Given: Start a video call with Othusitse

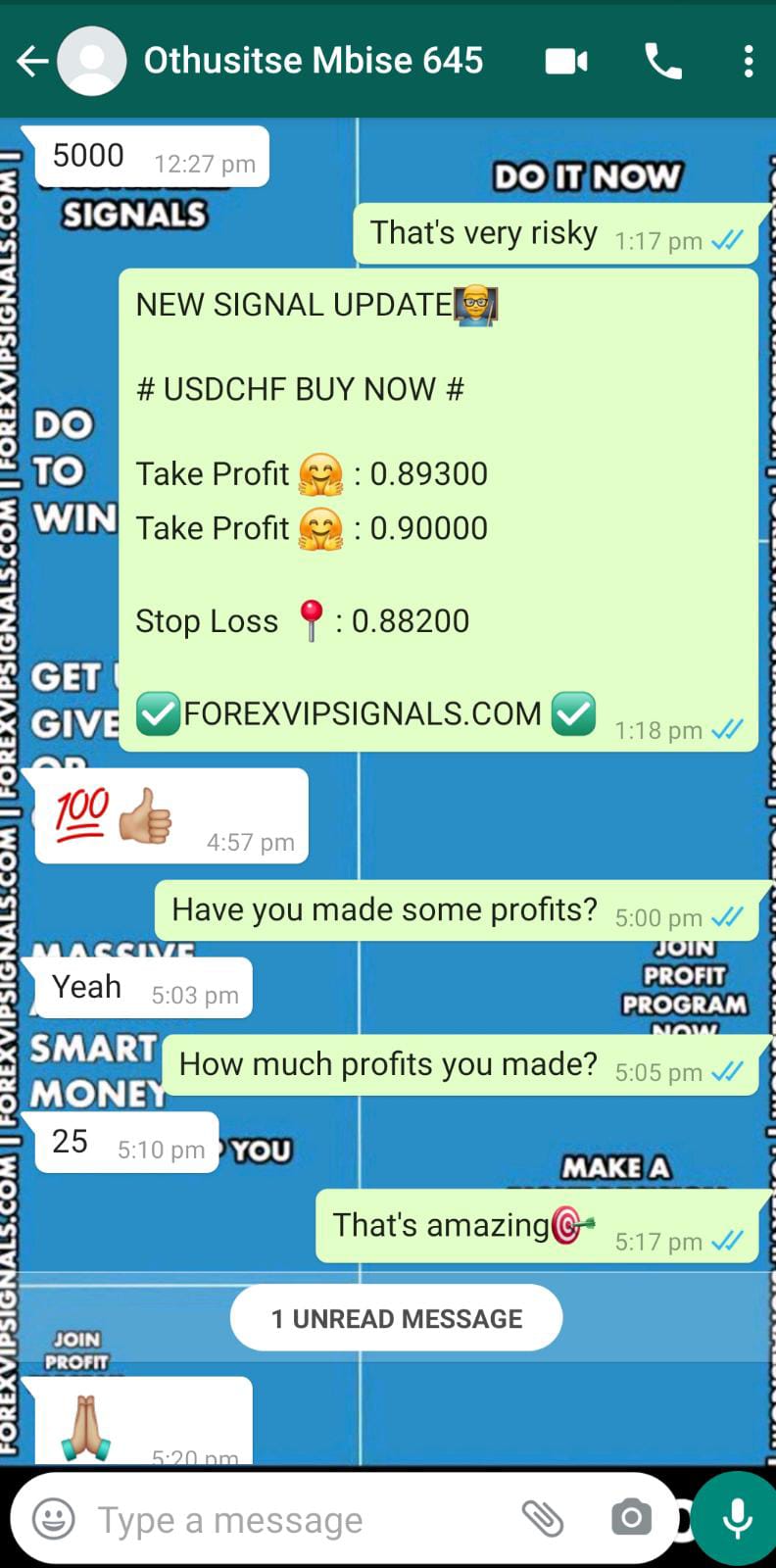Looking at the screenshot, I should tap(566, 62).
